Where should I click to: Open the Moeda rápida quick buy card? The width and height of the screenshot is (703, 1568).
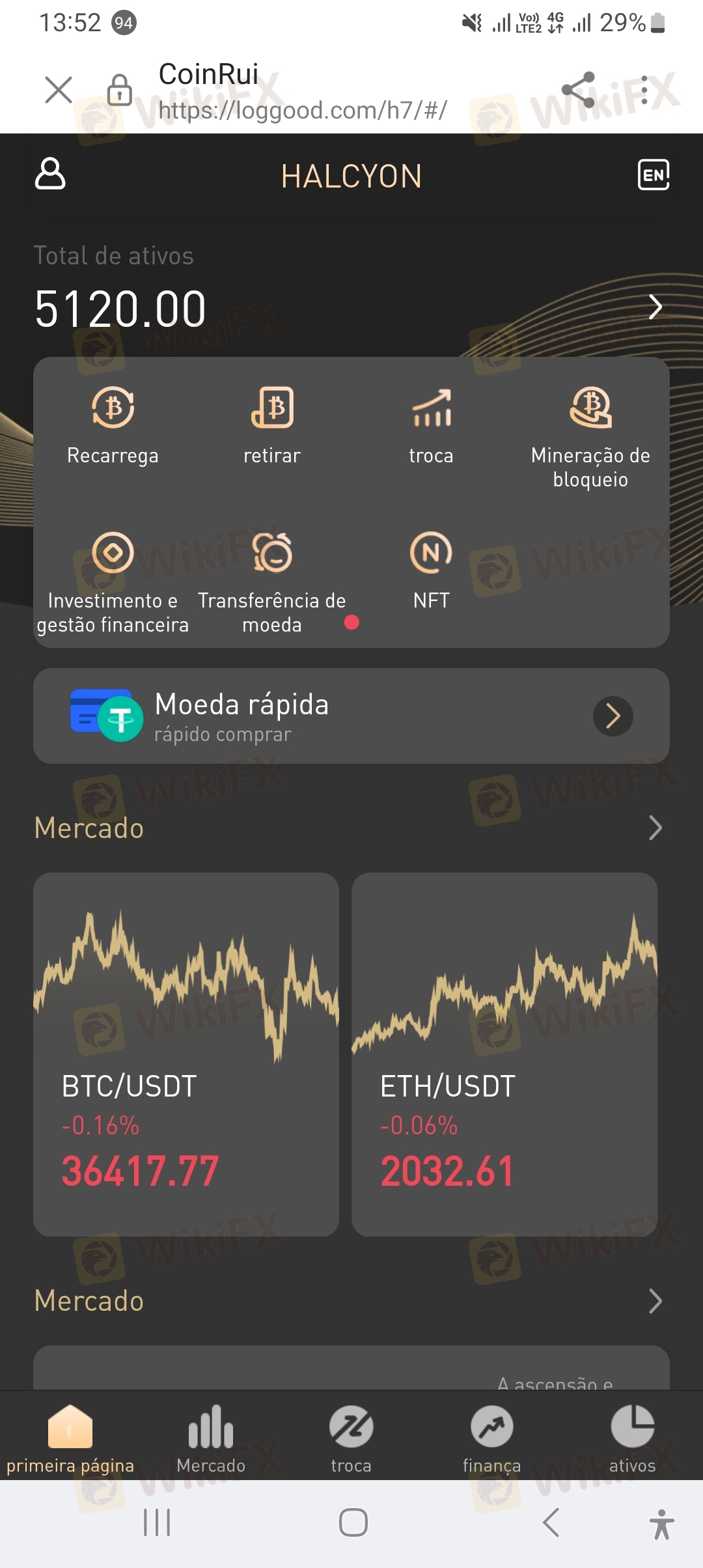[351, 716]
